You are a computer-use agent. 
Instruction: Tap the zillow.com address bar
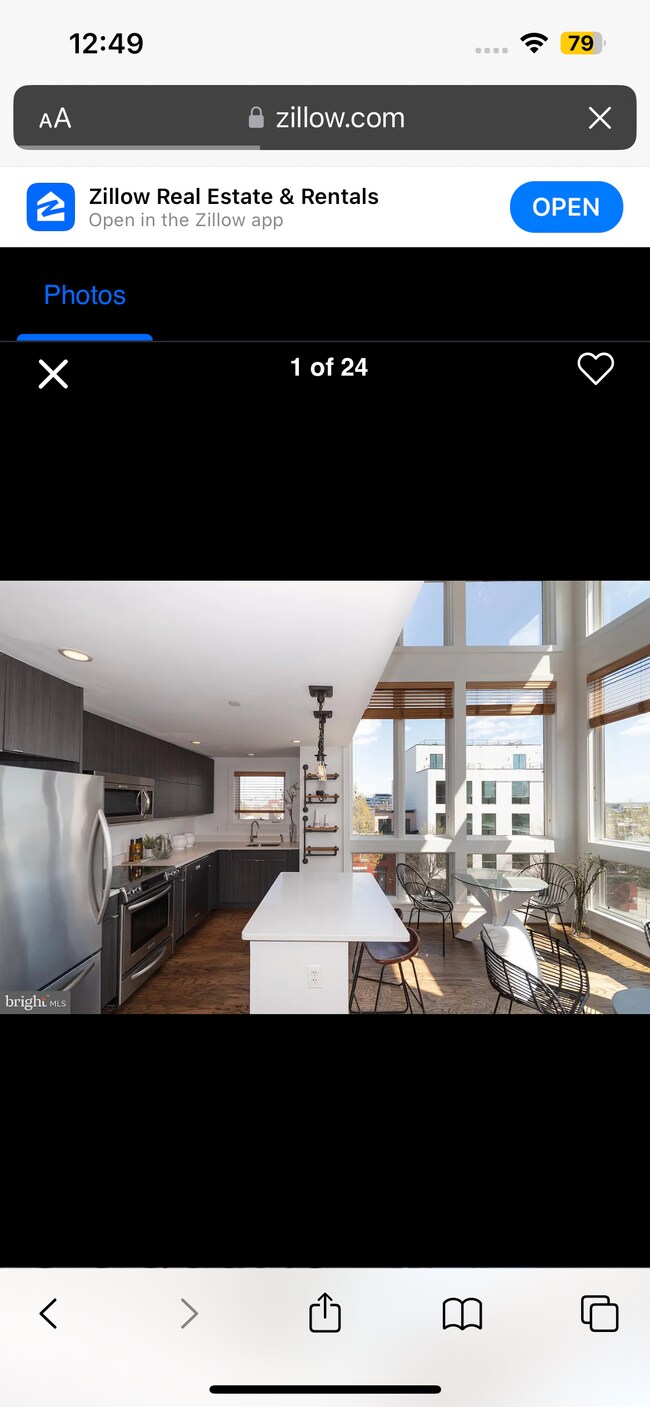[x=326, y=118]
